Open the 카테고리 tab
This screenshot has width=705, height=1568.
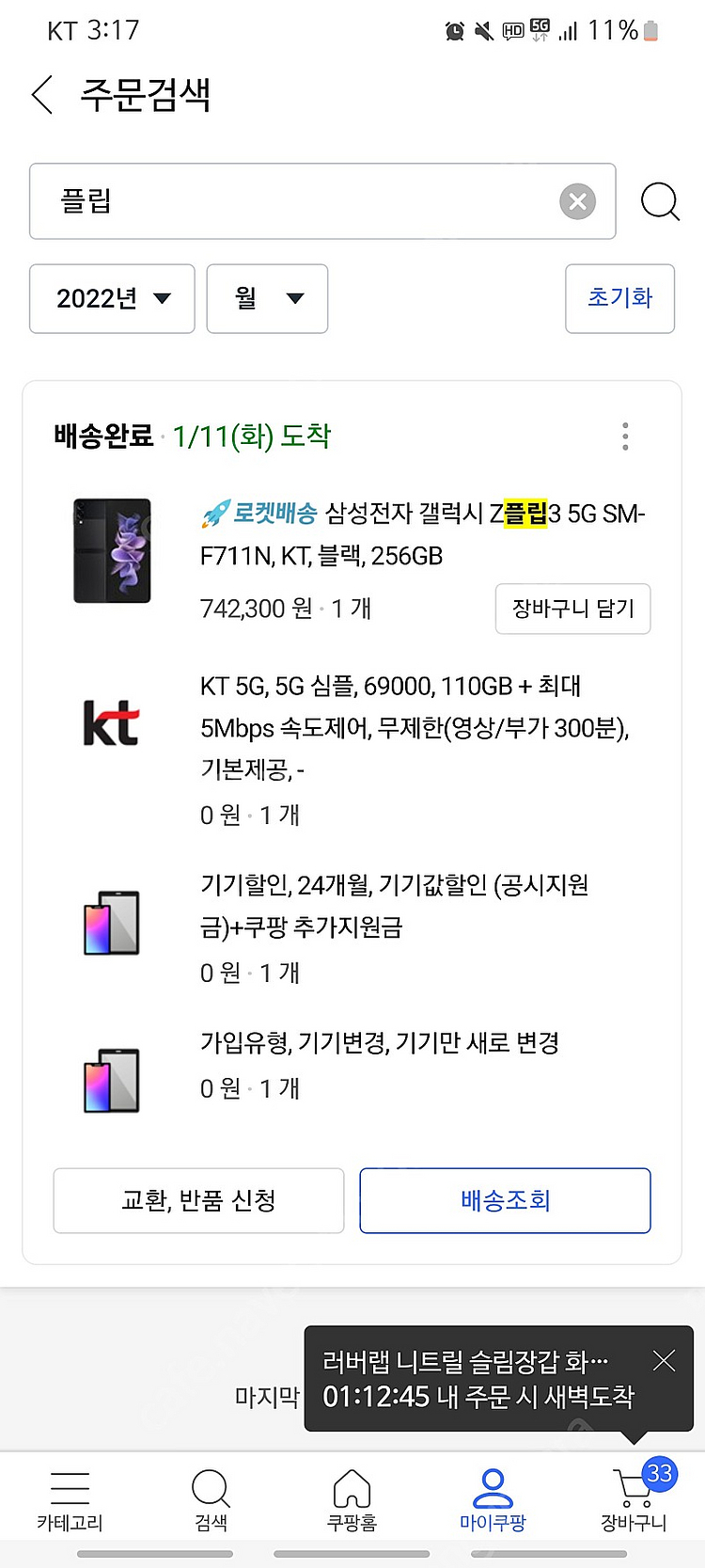point(70,1500)
